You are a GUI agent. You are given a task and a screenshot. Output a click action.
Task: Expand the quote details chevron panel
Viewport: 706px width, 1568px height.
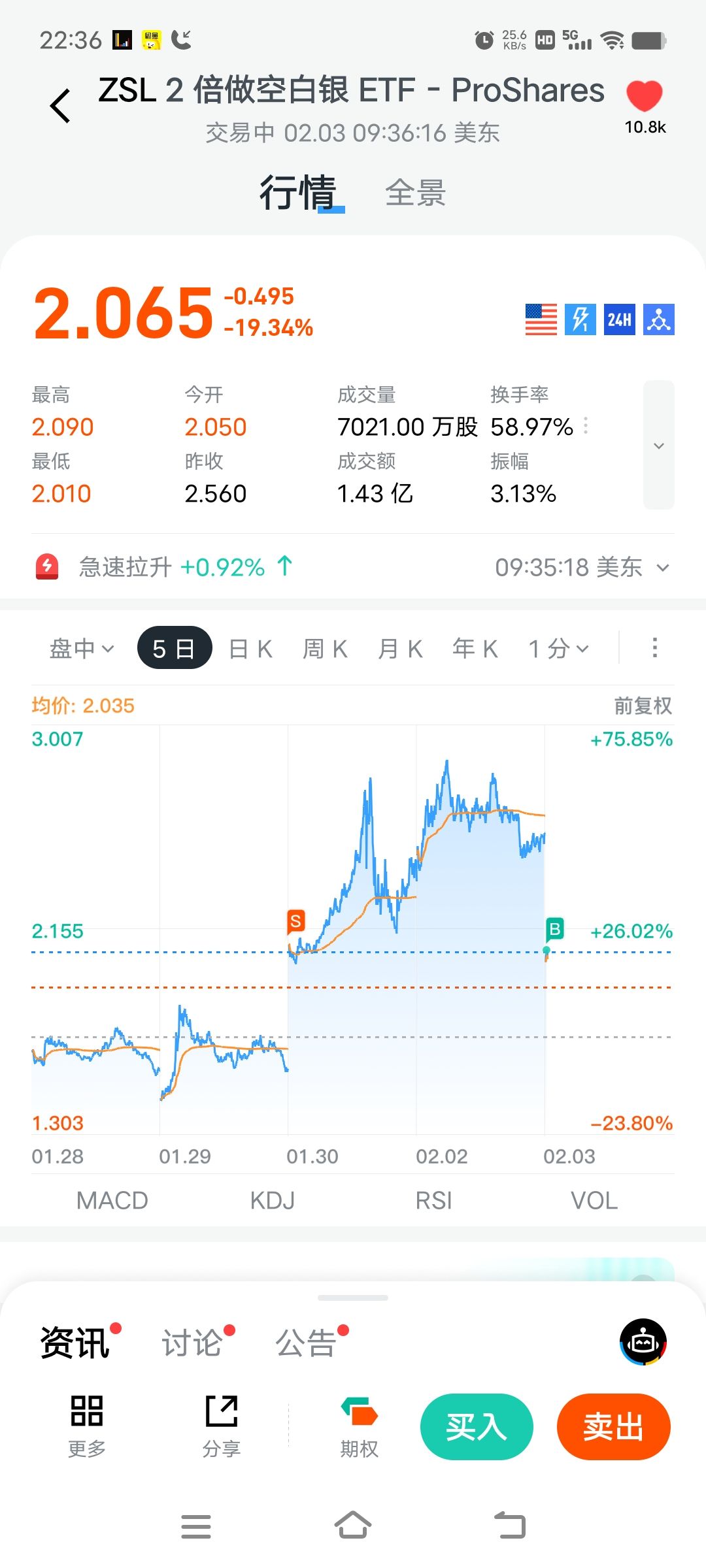pos(658,446)
